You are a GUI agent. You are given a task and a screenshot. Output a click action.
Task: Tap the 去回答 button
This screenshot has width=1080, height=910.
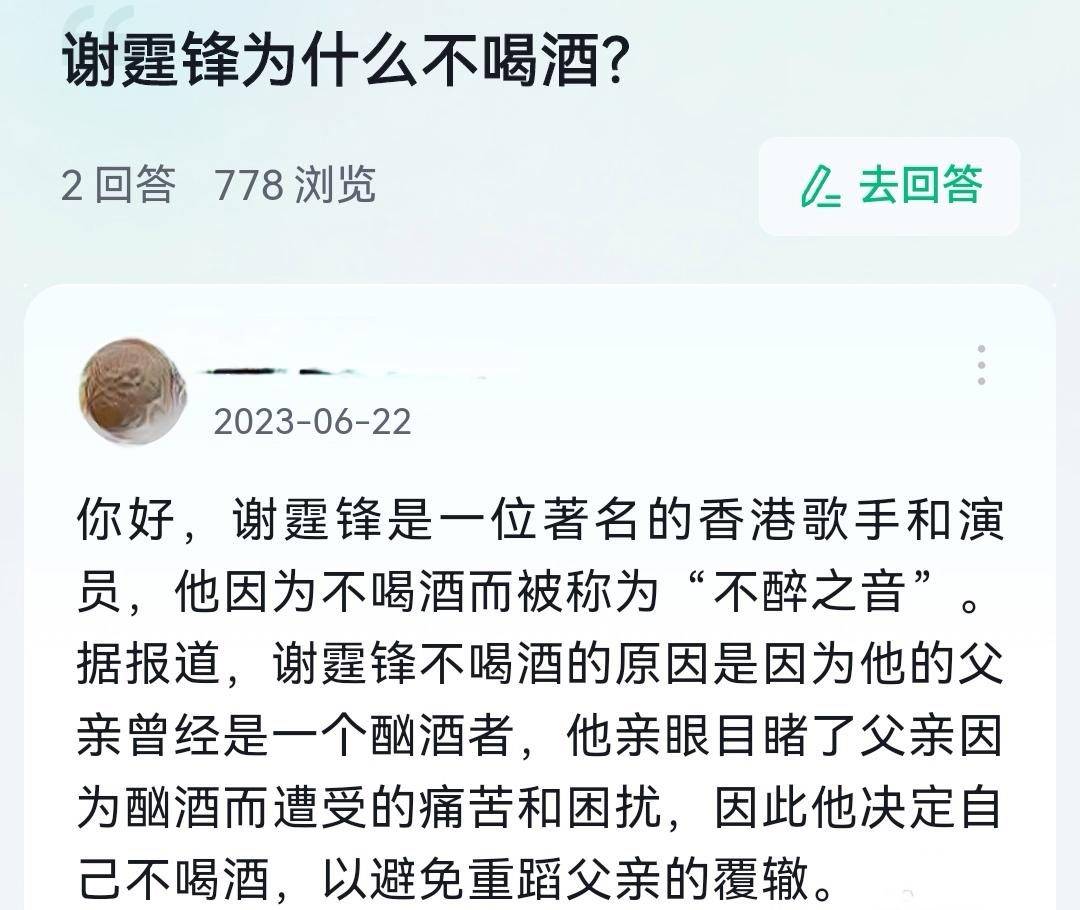point(889,187)
